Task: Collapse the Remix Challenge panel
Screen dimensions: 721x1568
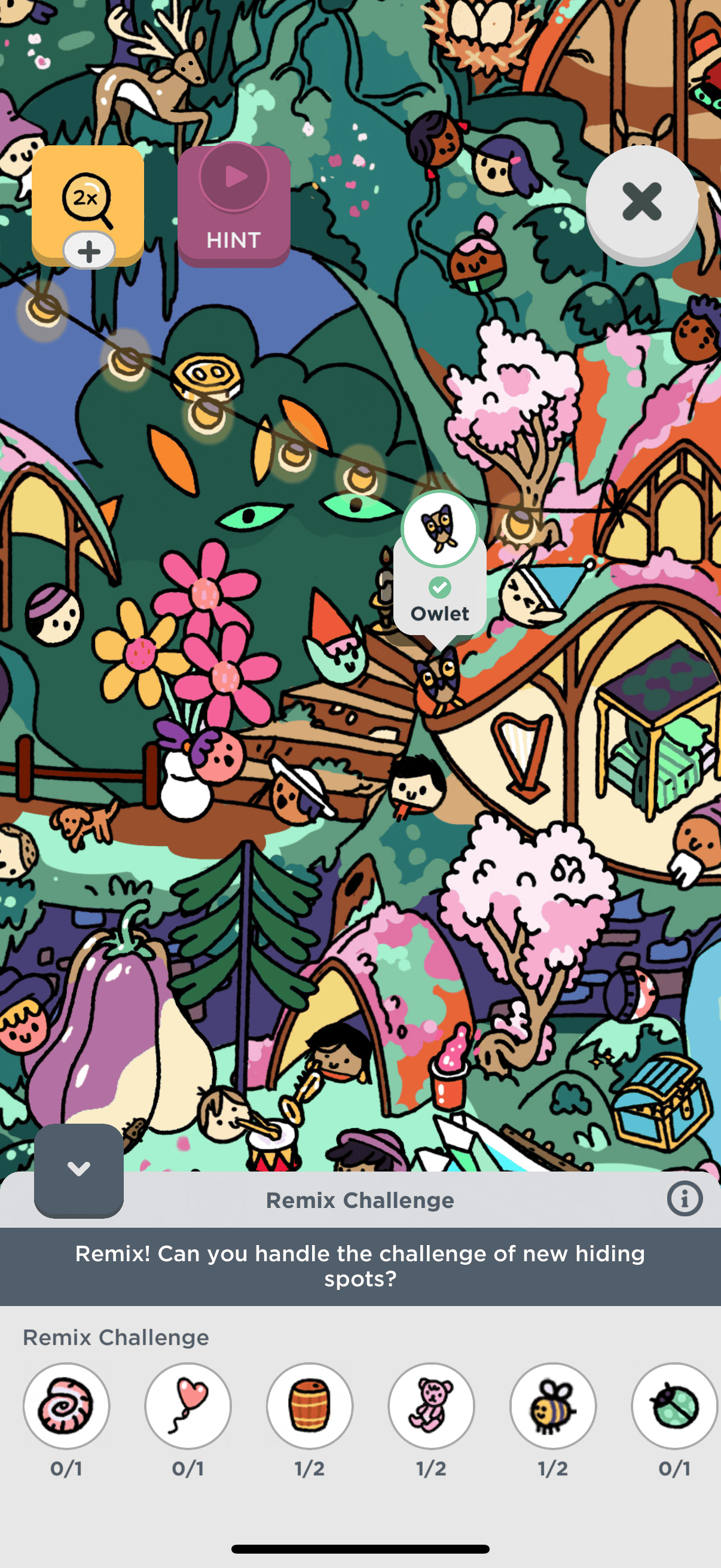Action: (78, 1169)
